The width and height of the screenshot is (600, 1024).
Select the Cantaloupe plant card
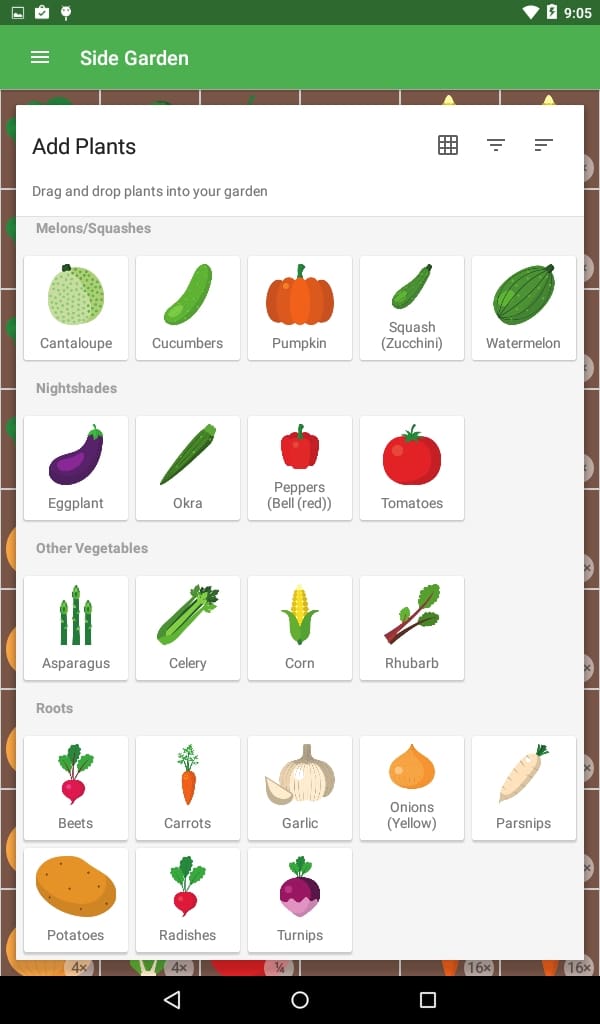tap(76, 308)
